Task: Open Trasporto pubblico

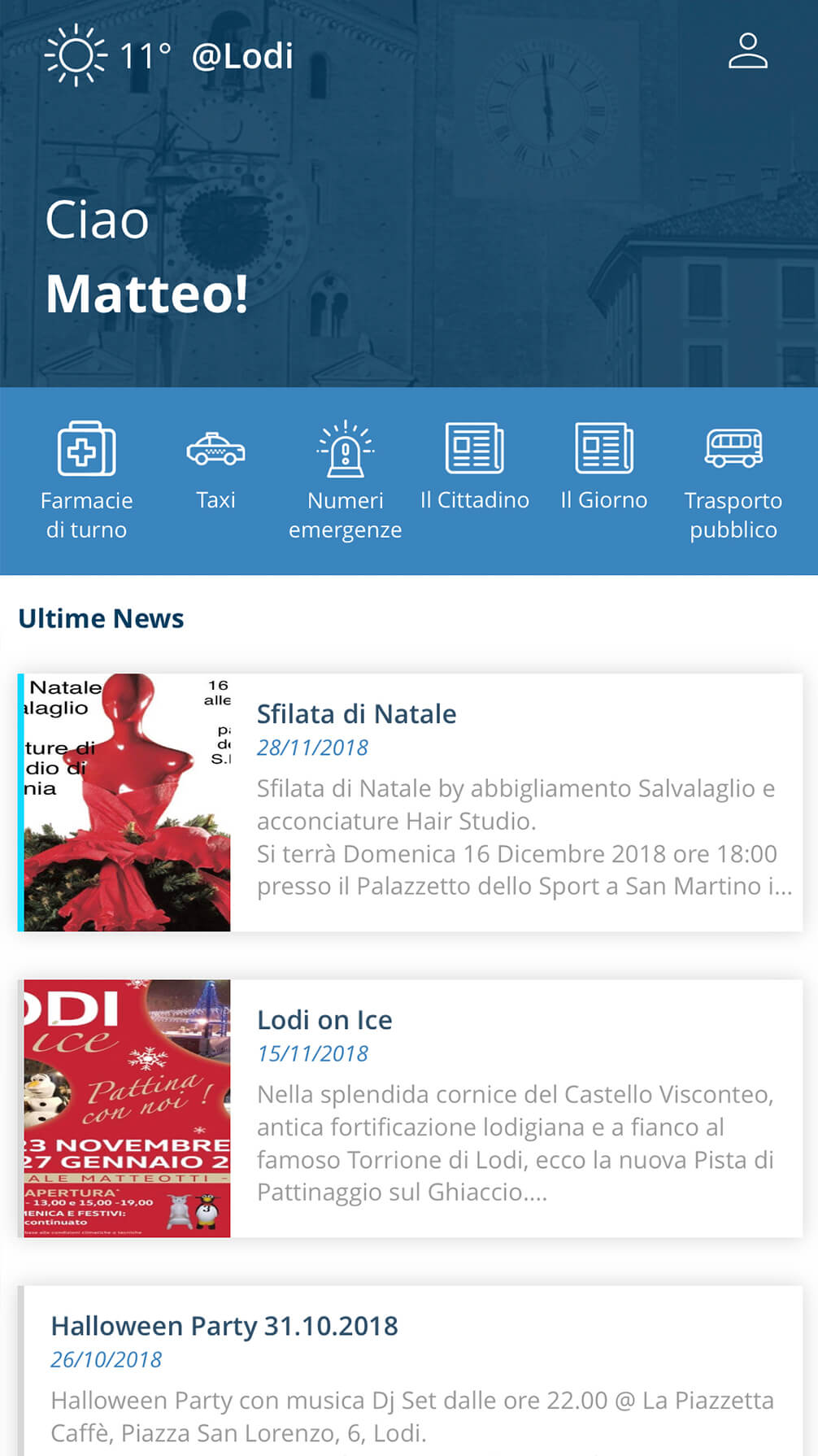Action: click(733, 481)
